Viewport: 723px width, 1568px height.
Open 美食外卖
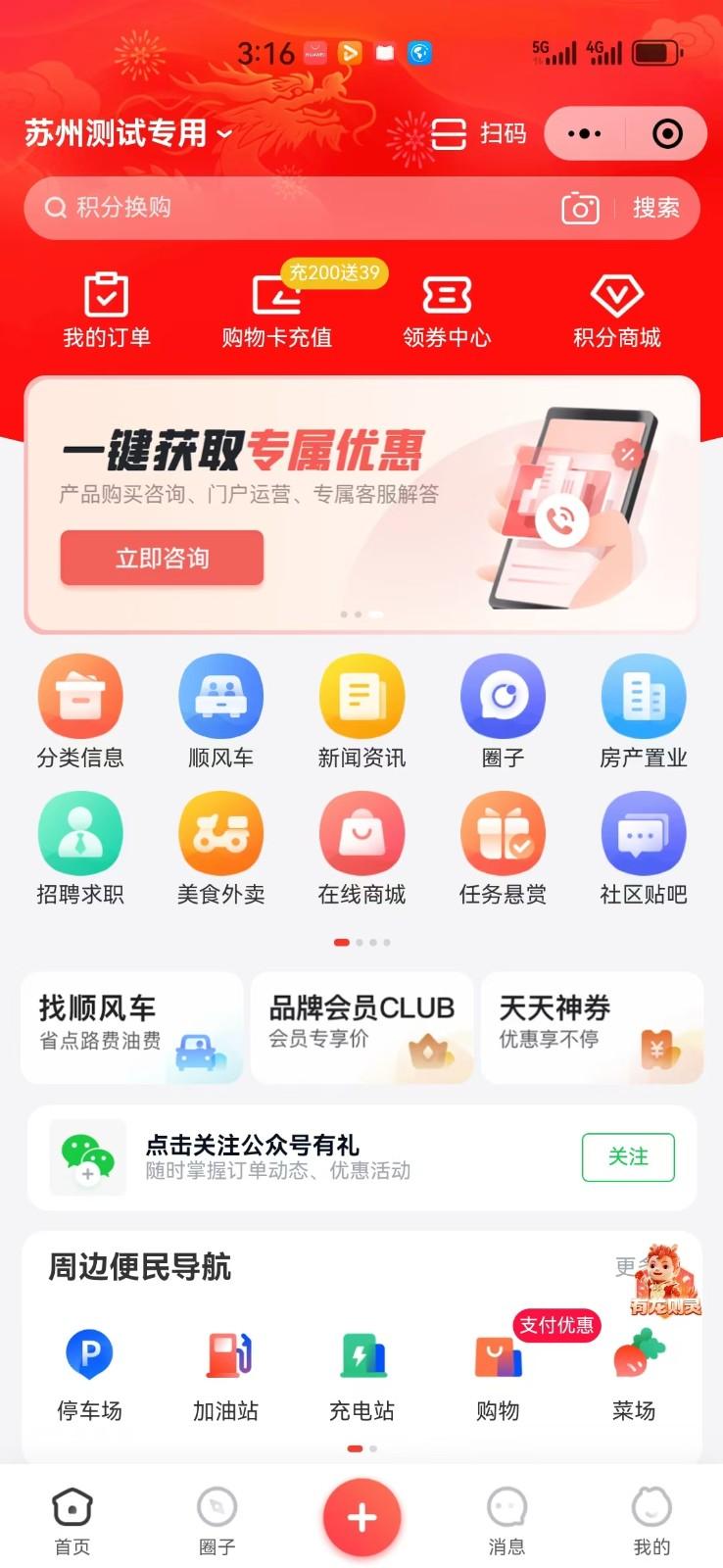[x=221, y=850]
